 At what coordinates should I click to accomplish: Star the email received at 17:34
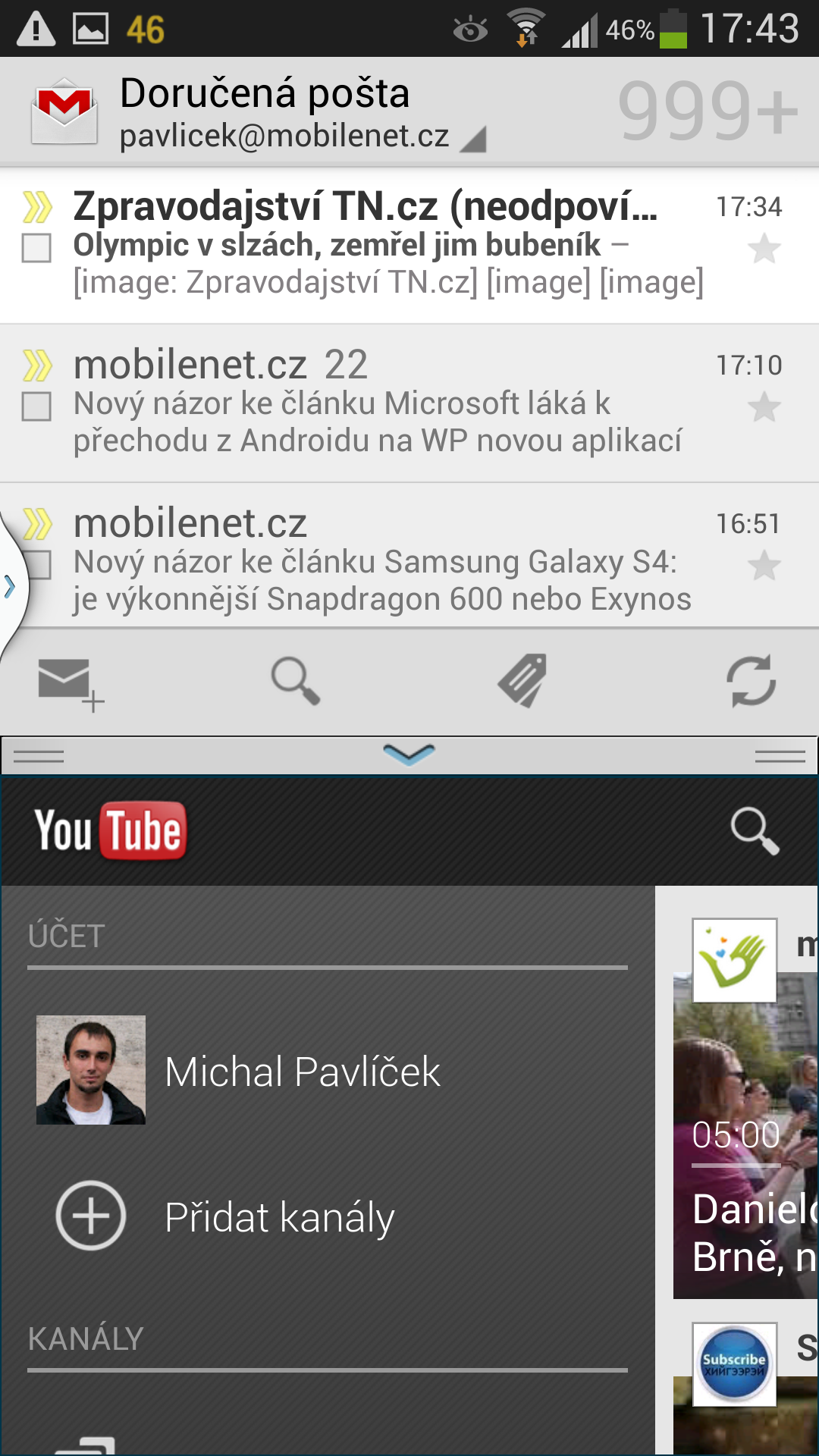764,249
